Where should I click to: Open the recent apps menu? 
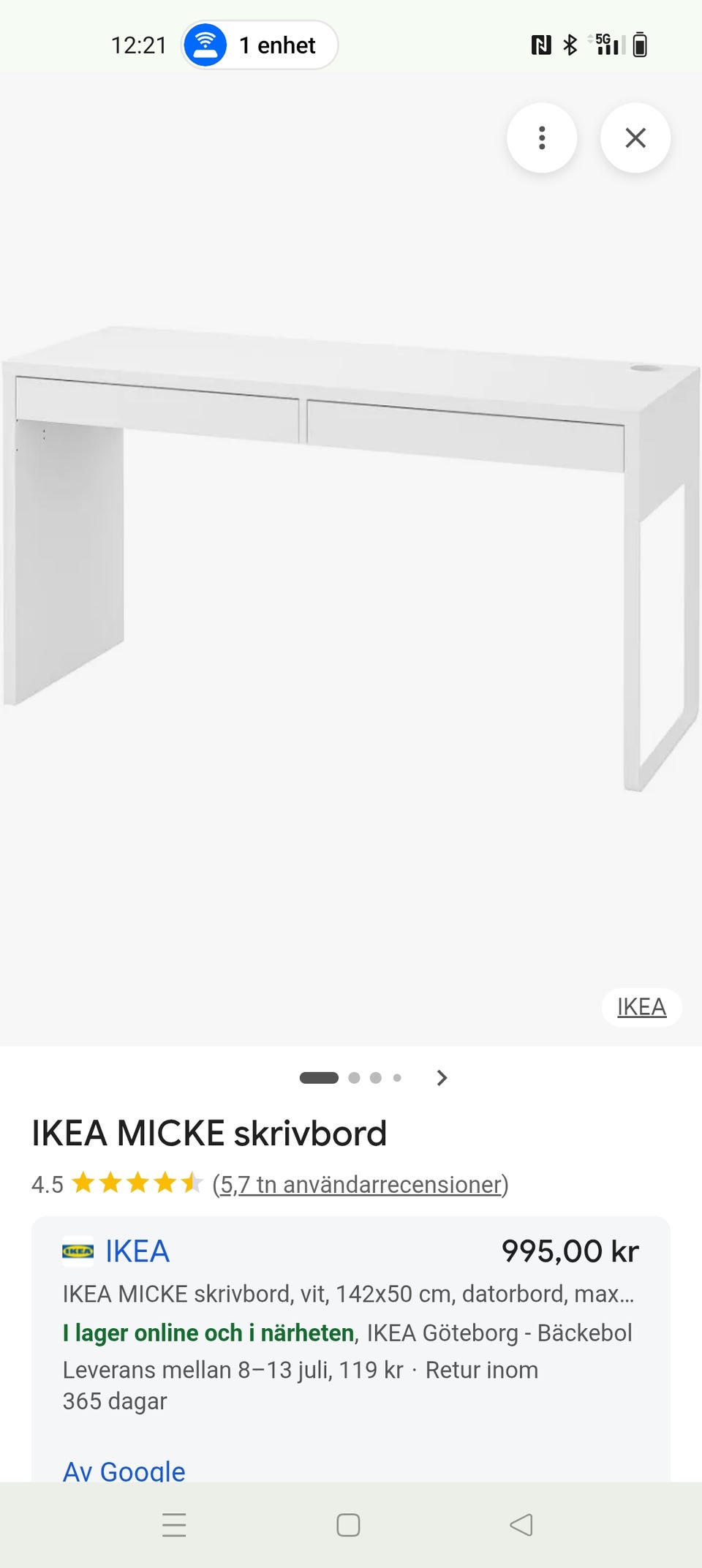[x=174, y=1525]
